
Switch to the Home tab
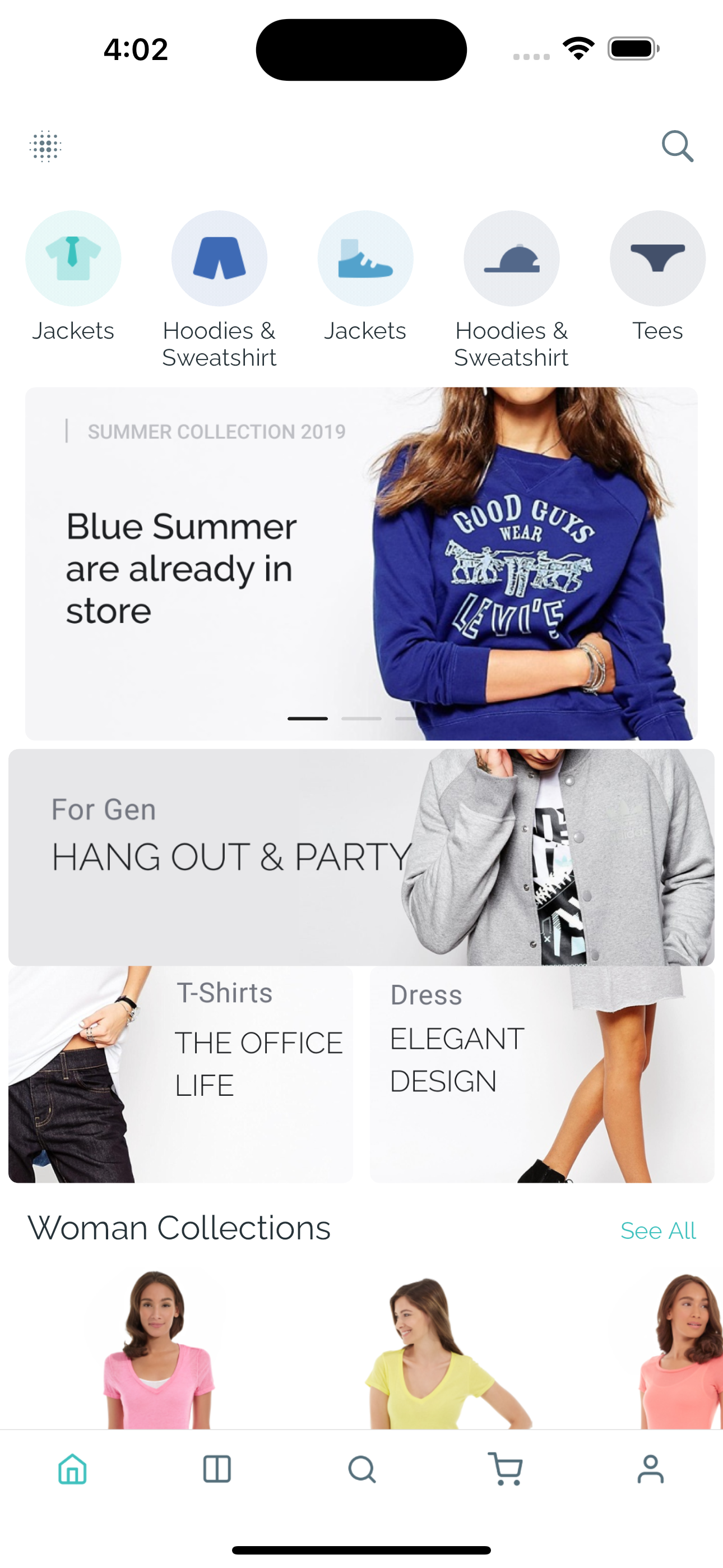pos(72,1469)
